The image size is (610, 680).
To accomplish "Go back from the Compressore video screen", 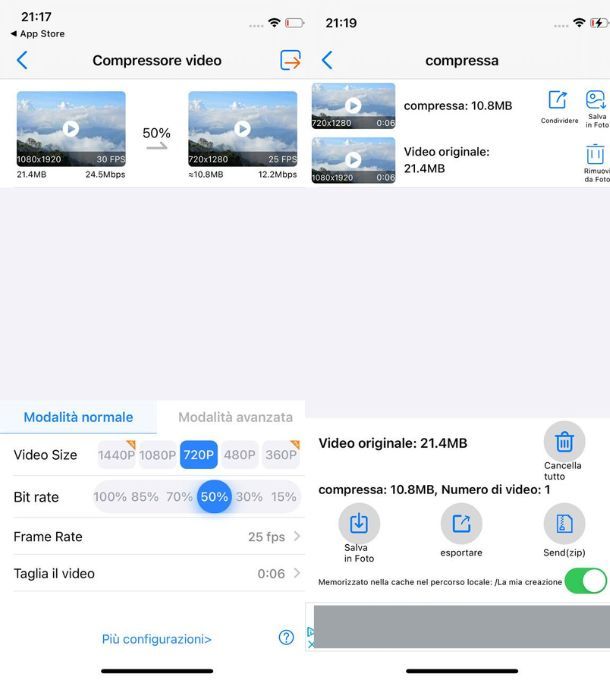I will [22, 60].
